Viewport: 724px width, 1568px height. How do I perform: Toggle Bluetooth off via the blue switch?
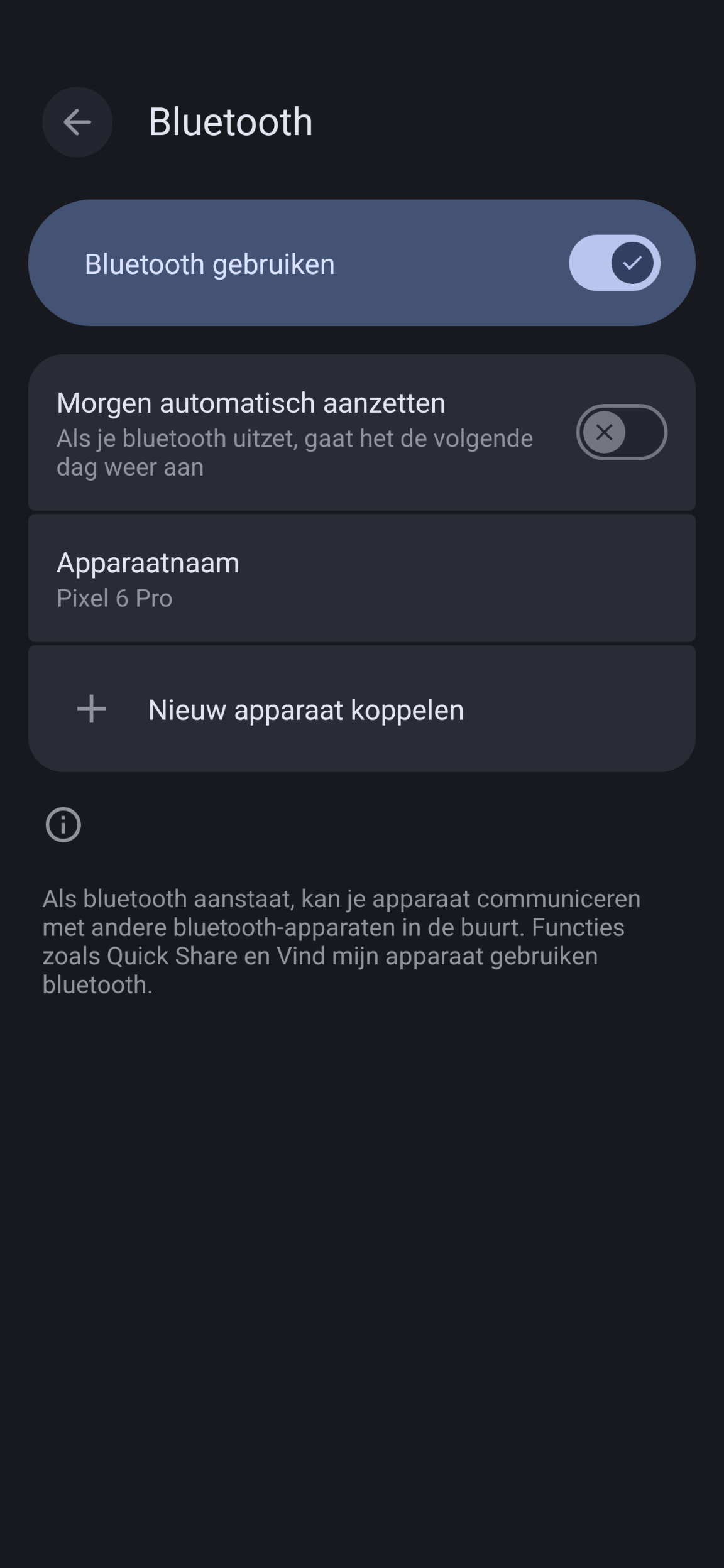coord(616,263)
